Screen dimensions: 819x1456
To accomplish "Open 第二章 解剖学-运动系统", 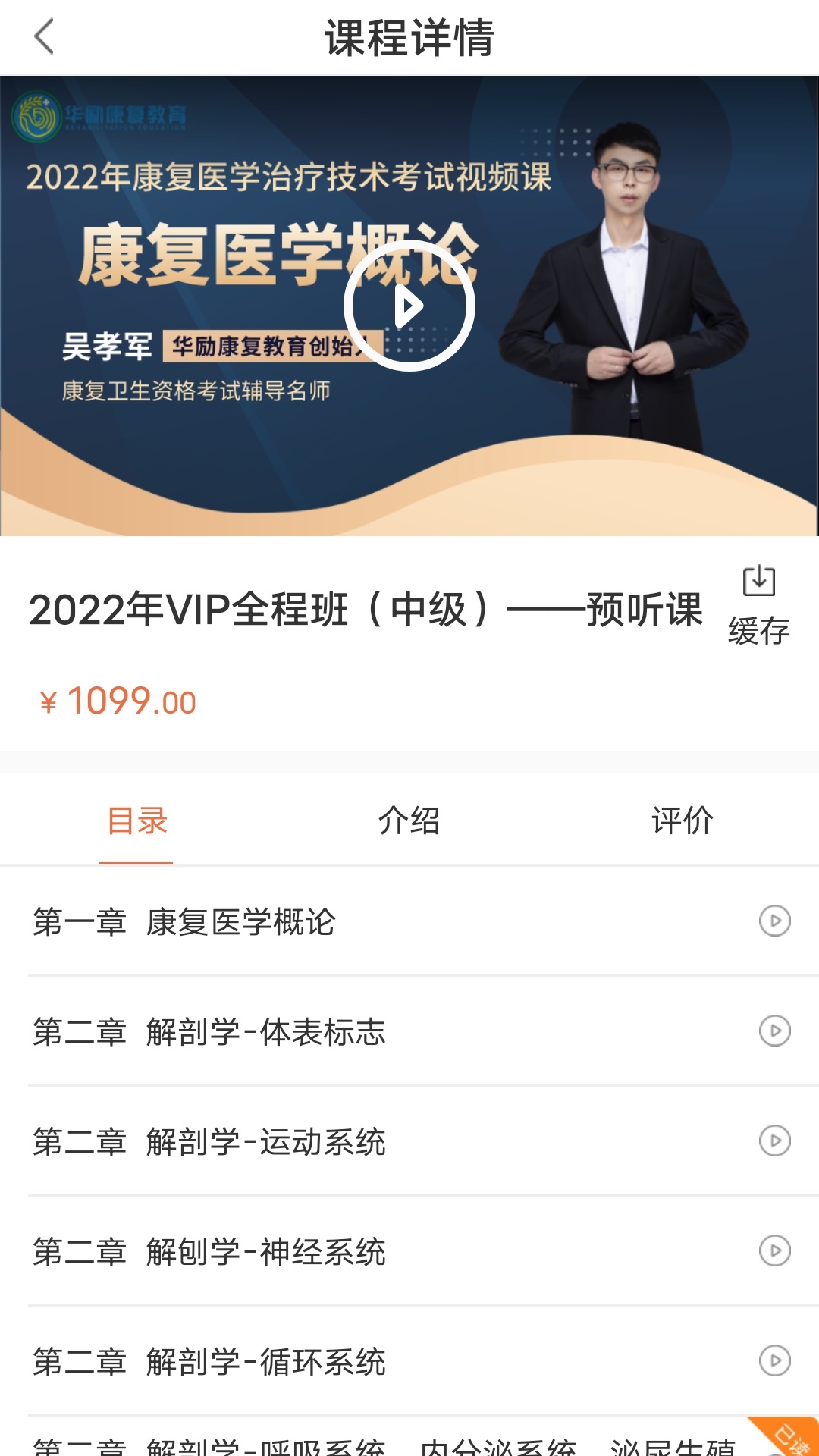I will 409,1142.
